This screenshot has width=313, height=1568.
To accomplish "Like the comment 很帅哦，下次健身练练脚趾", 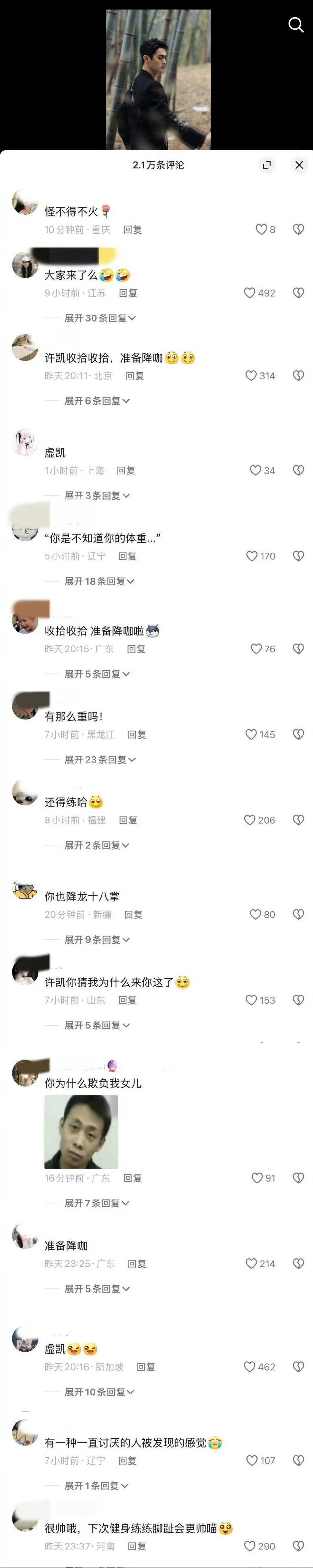I will (250, 1546).
